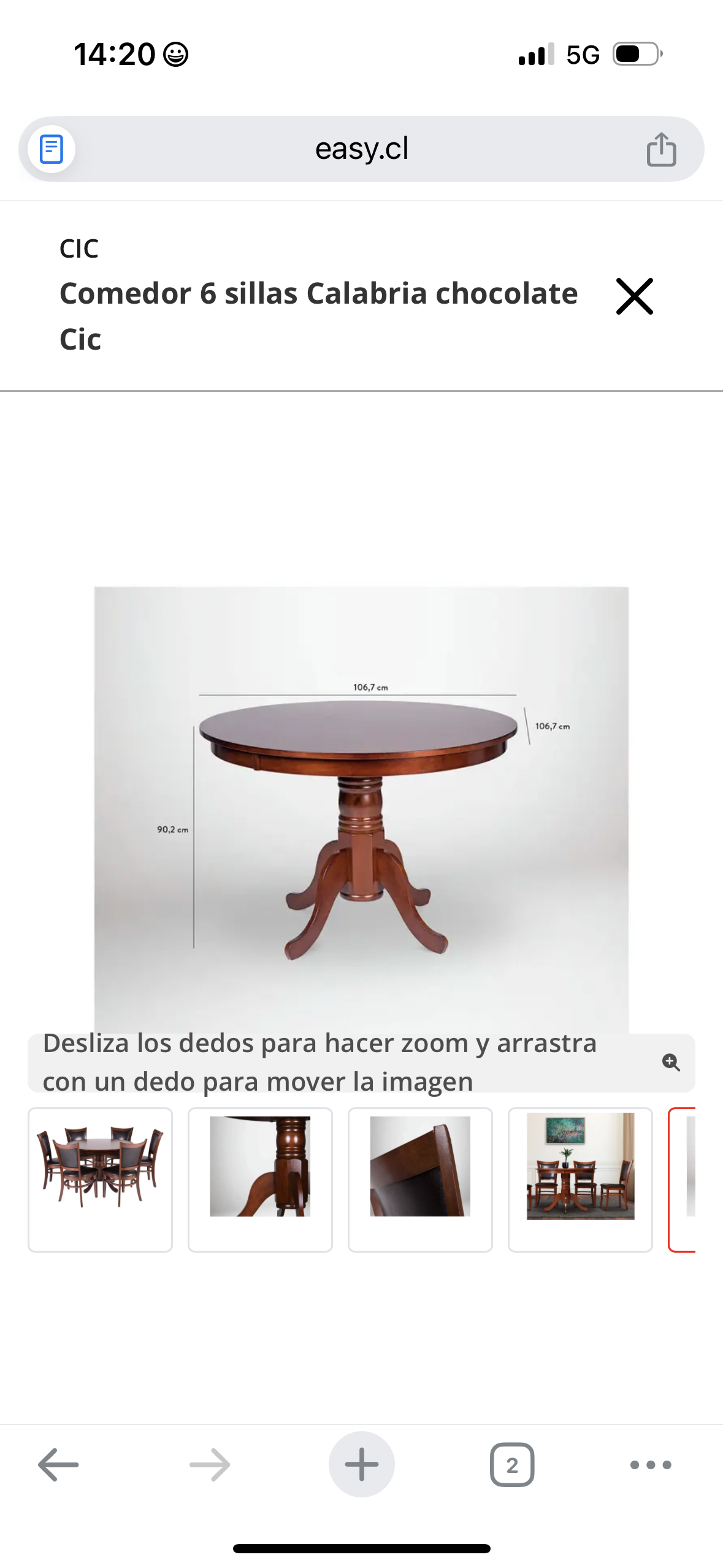Tap the CIC brand label
Viewport: 723px width, 1568px height.
79,248
